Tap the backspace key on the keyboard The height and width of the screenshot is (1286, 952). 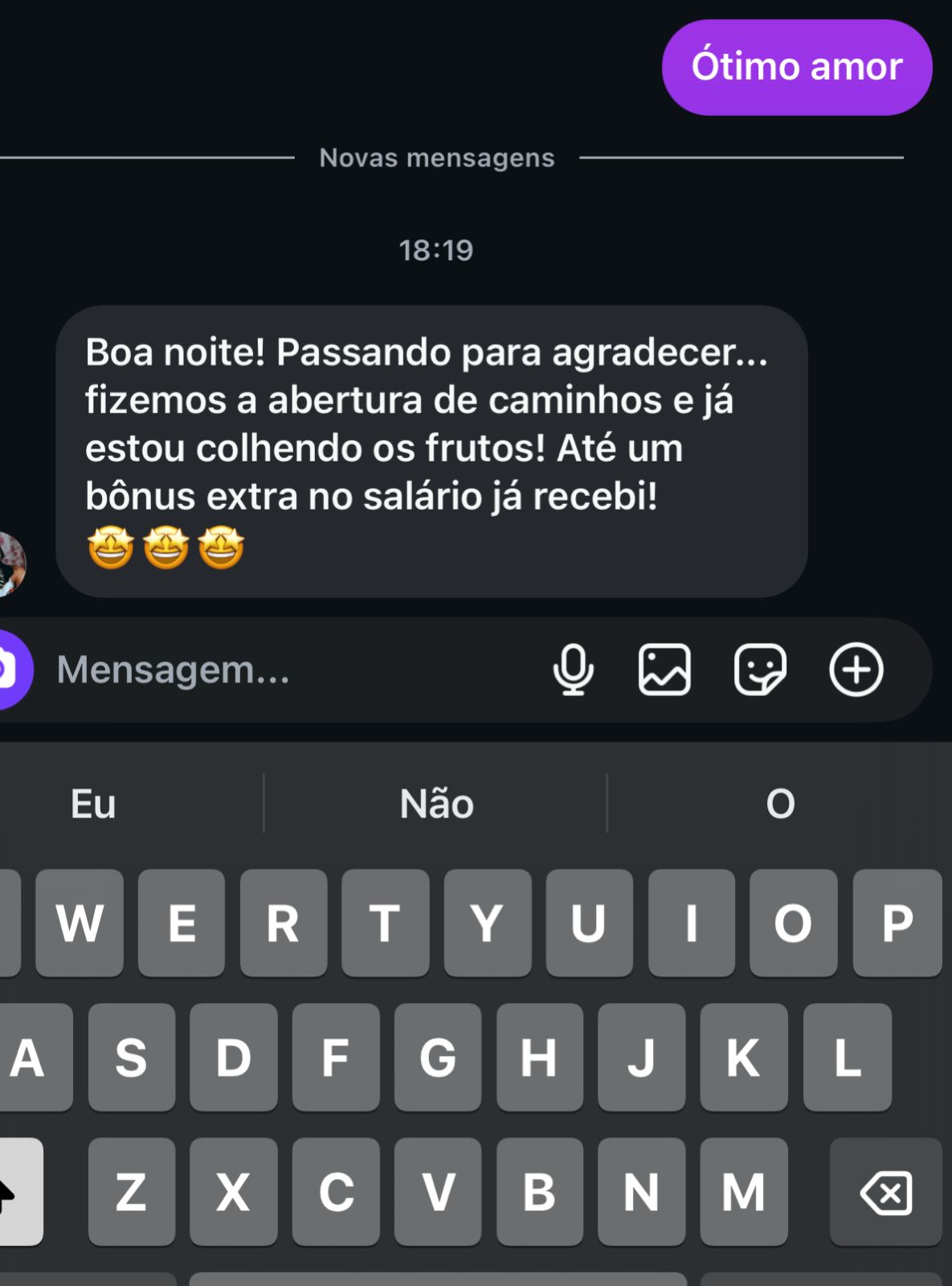tap(885, 1192)
